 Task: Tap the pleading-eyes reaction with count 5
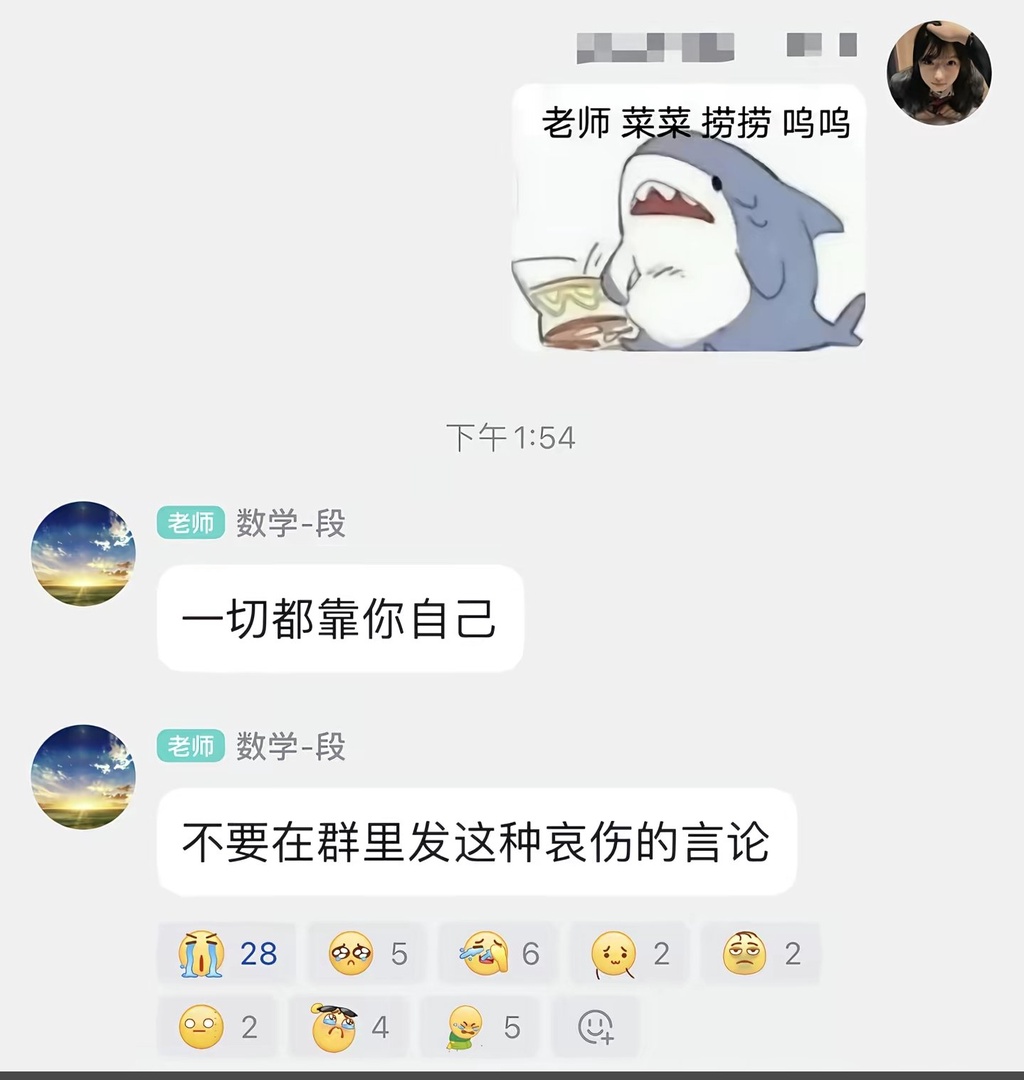[367, 953]
